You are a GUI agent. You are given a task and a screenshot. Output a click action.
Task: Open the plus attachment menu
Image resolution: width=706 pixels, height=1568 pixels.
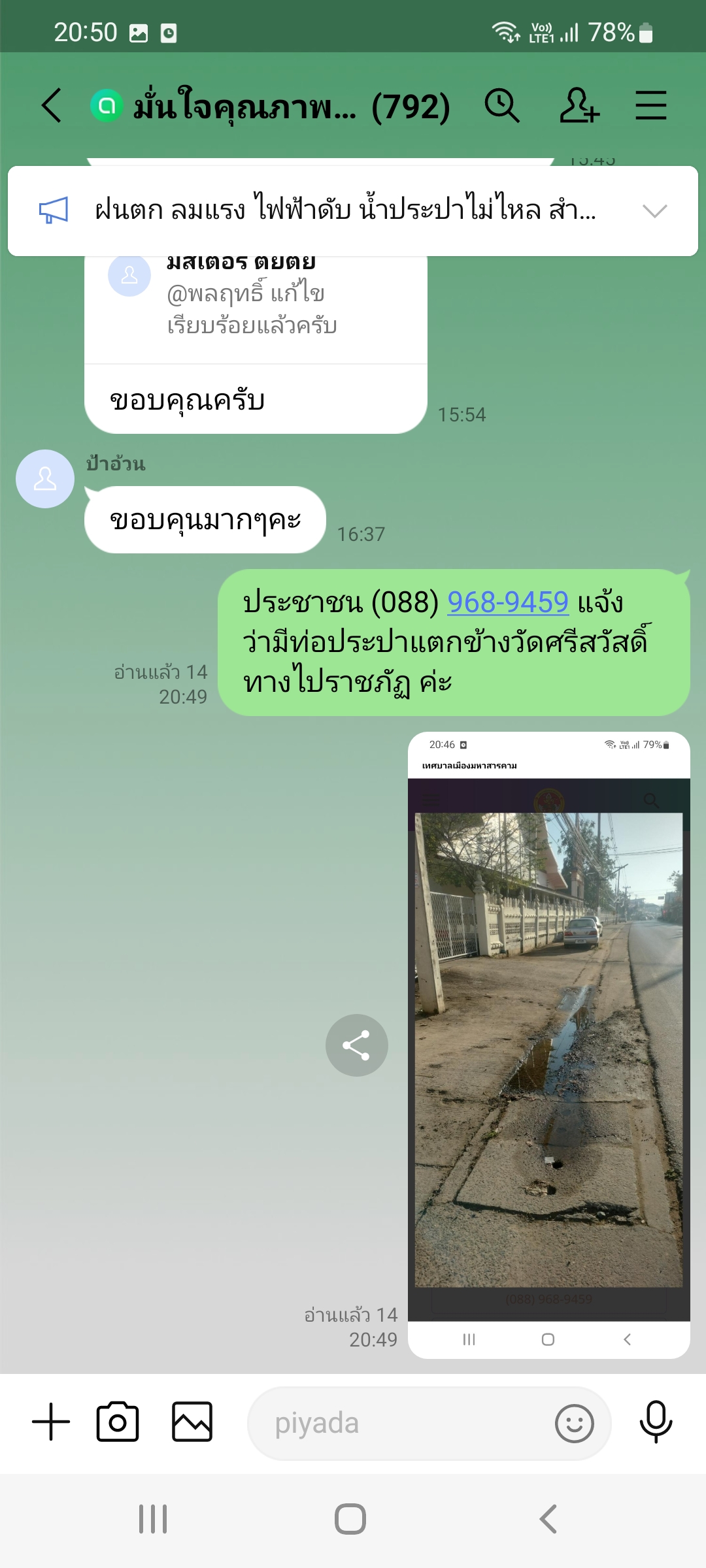coord(51,1422)
